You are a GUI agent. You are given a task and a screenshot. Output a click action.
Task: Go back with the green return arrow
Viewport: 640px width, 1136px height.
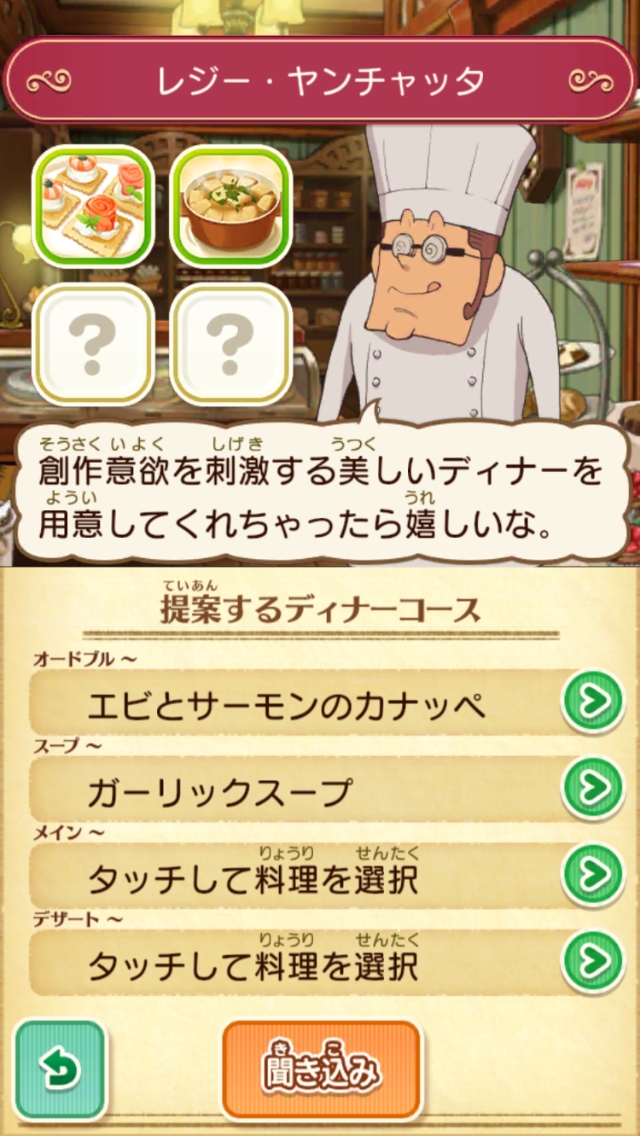60,1069
